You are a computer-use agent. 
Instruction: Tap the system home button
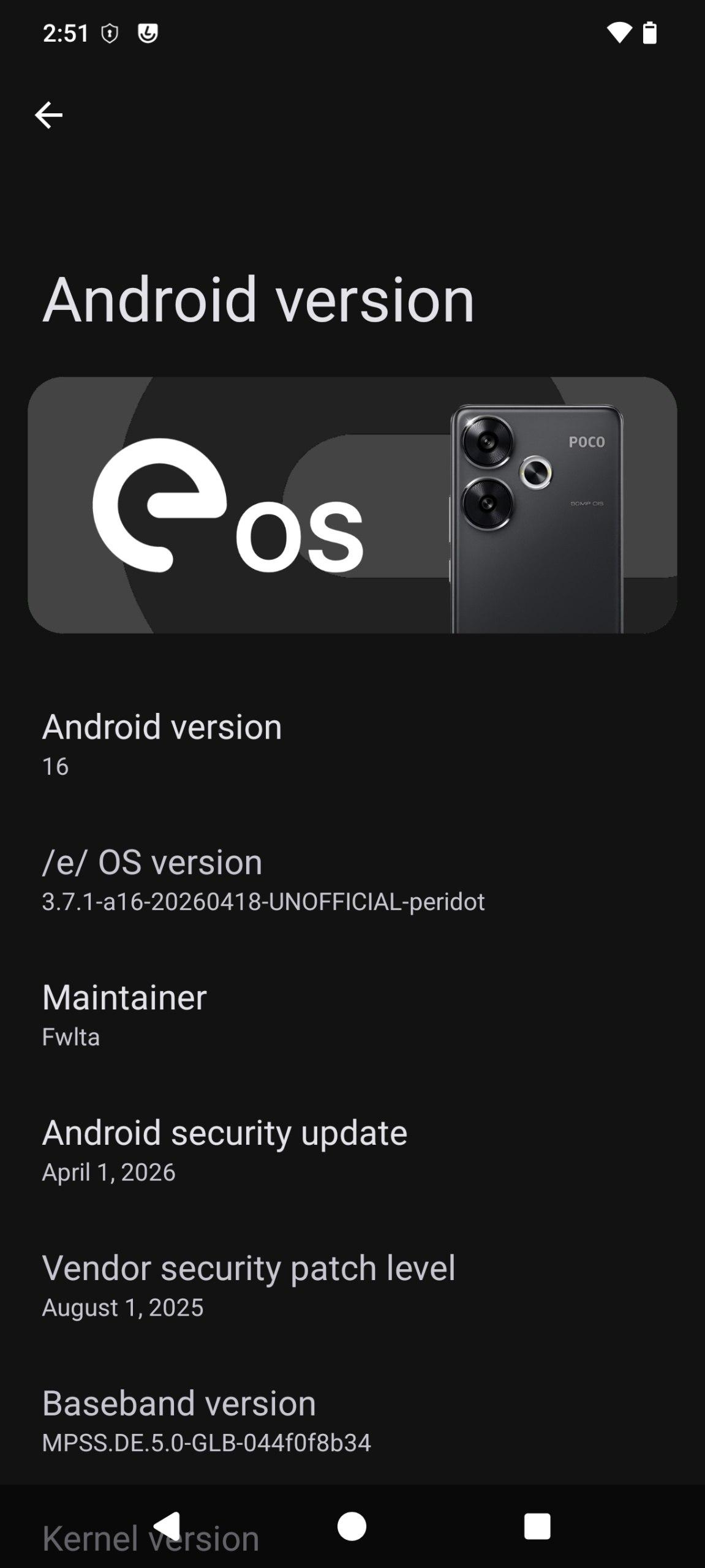coord(352,1526)
